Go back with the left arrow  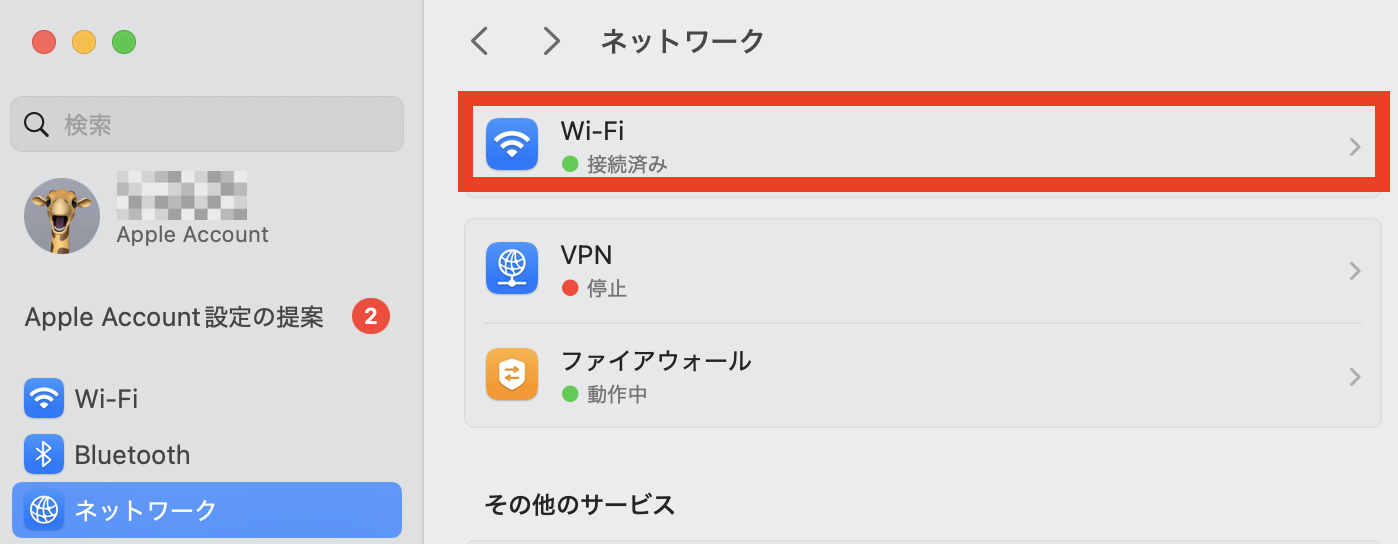[x=480, y=41]
